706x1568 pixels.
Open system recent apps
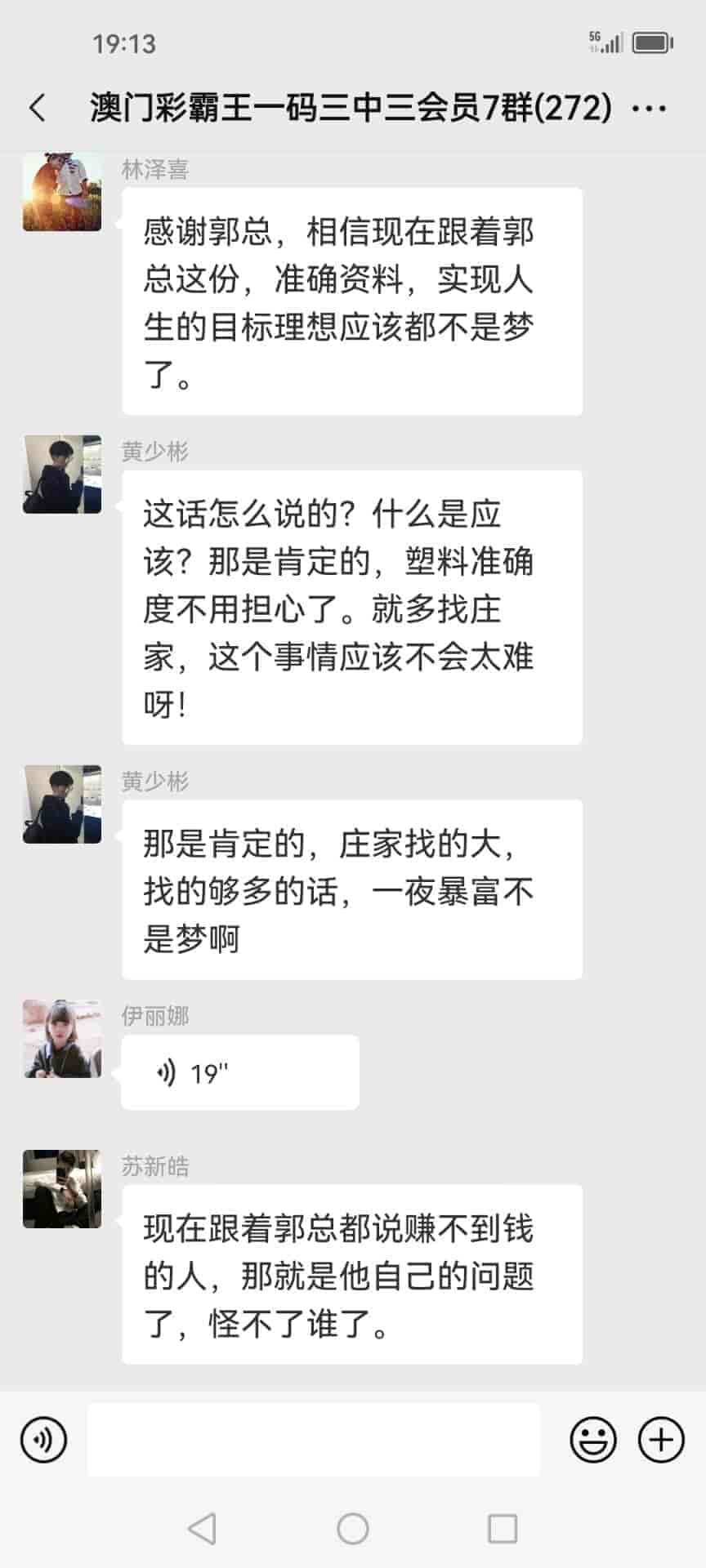pos(502,1528)
